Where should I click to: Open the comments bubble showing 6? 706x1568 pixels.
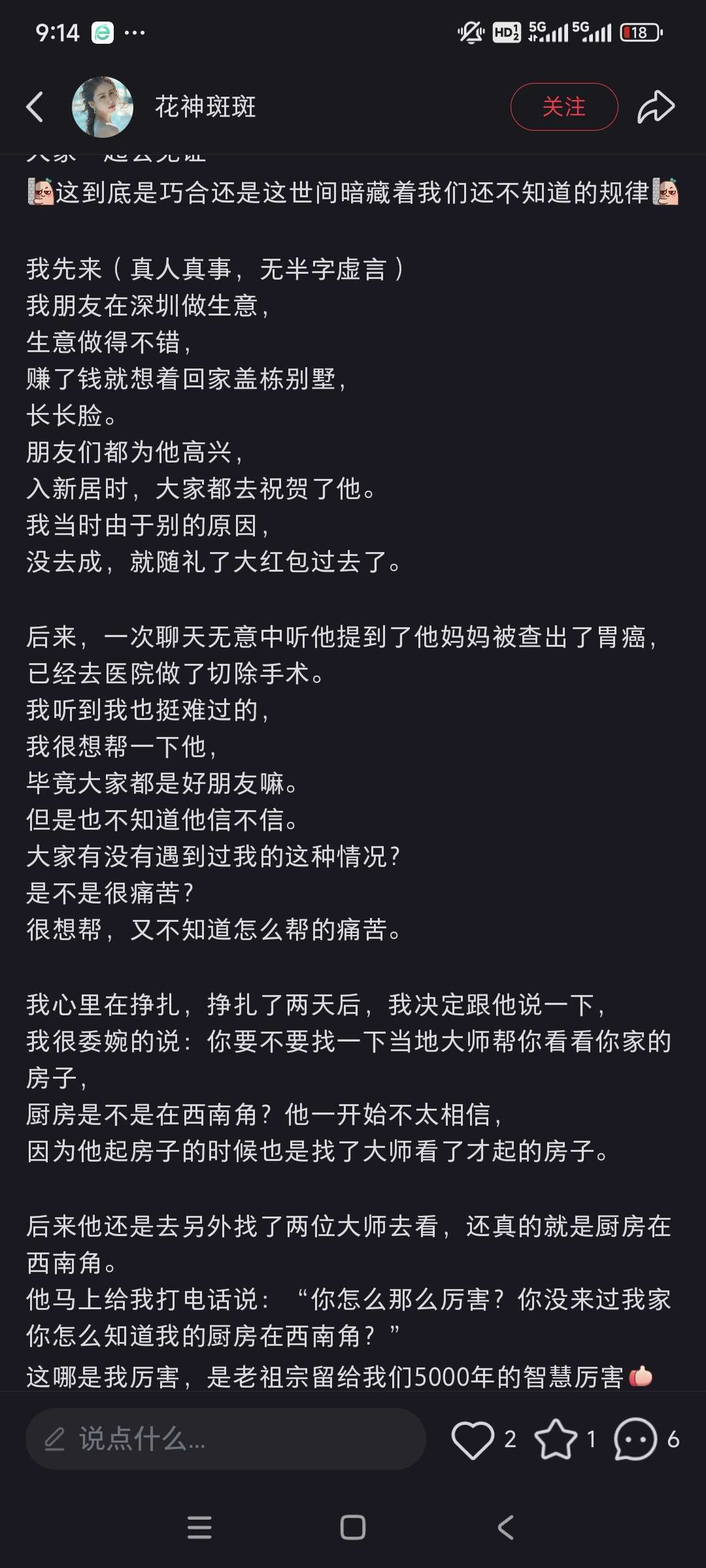635,1439
